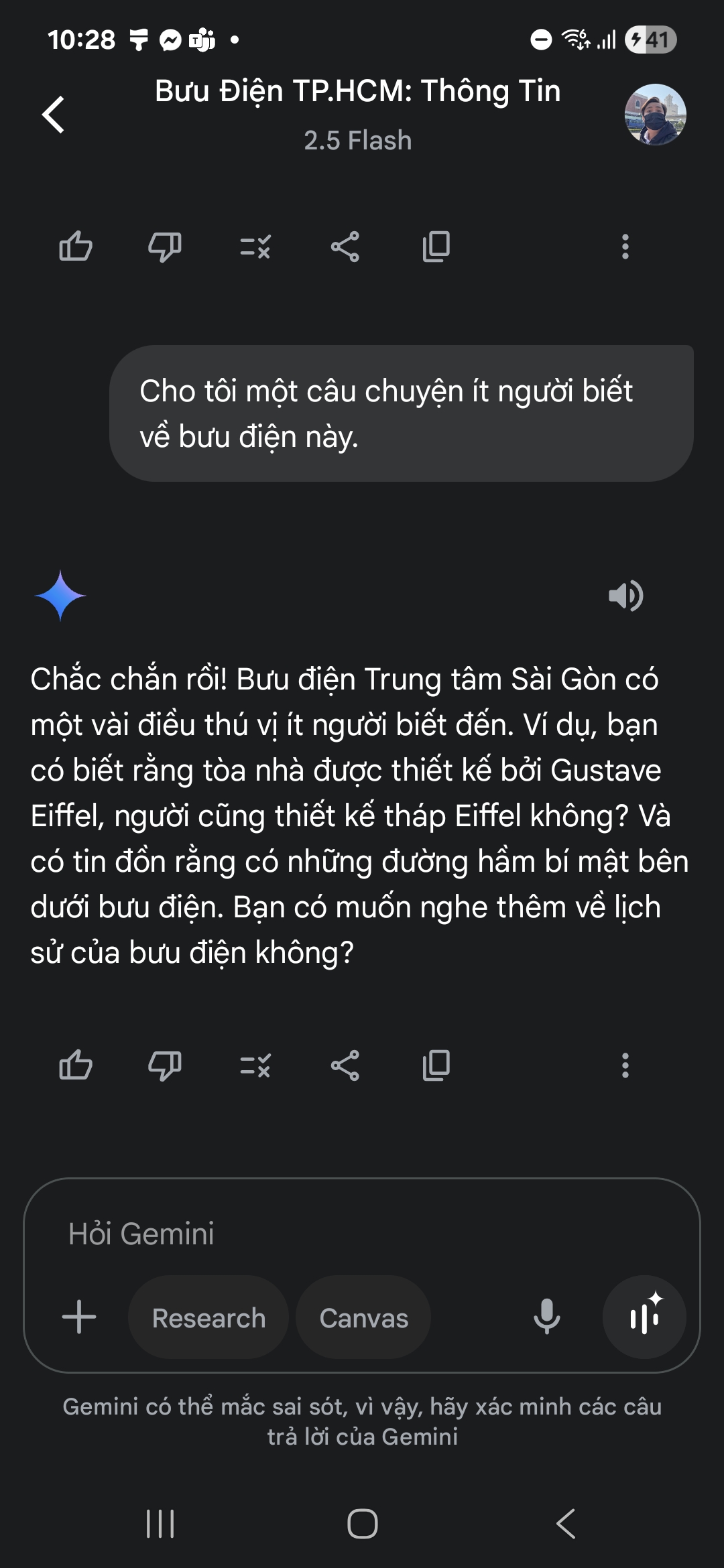The width and height of the screenshot is (724, 1568).
Task: Dislike the response about Gustave Eiffel
Action: 164,1065
